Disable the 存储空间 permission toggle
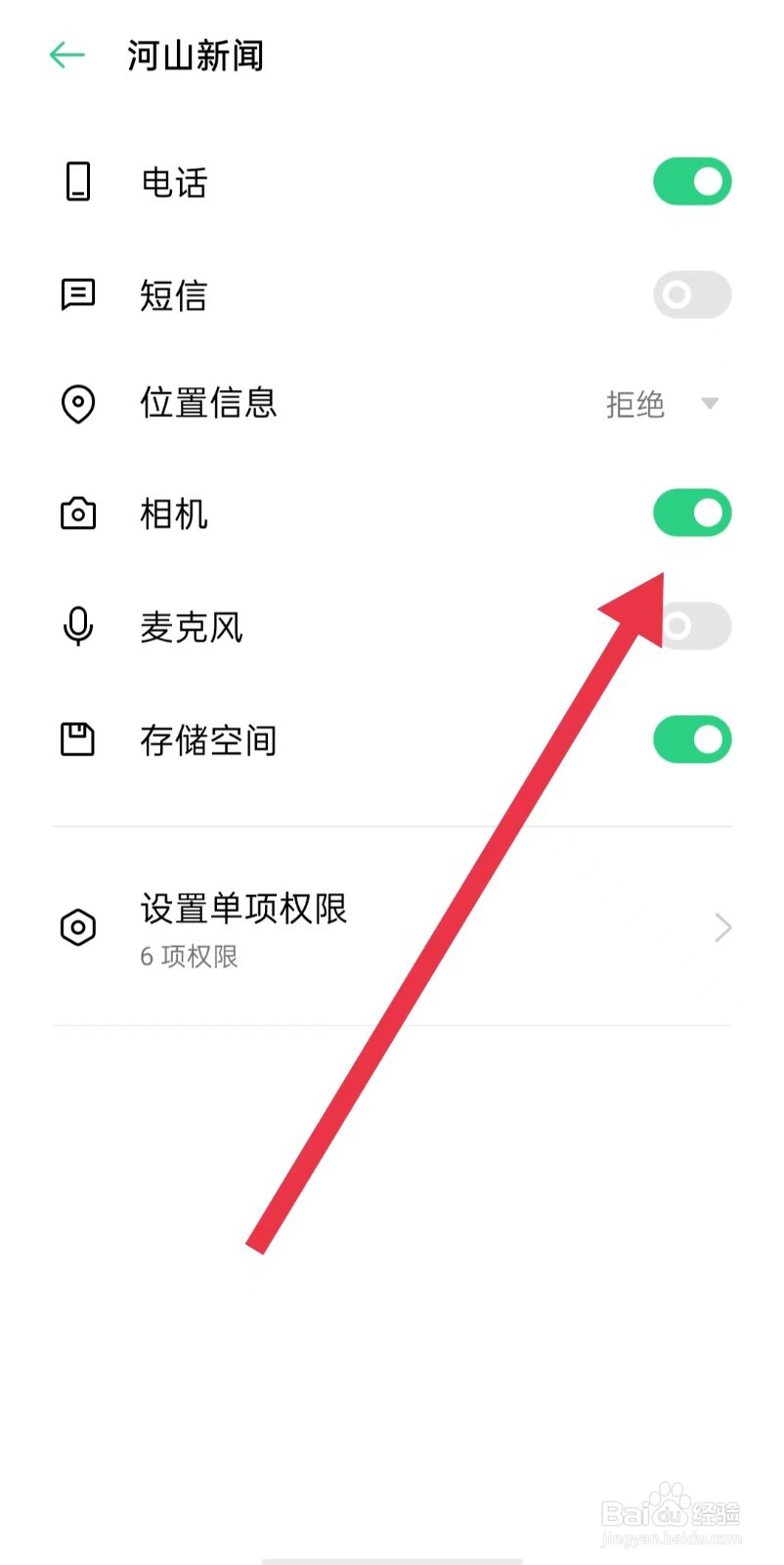784x1565 pixels. click(x=691, y=739)
